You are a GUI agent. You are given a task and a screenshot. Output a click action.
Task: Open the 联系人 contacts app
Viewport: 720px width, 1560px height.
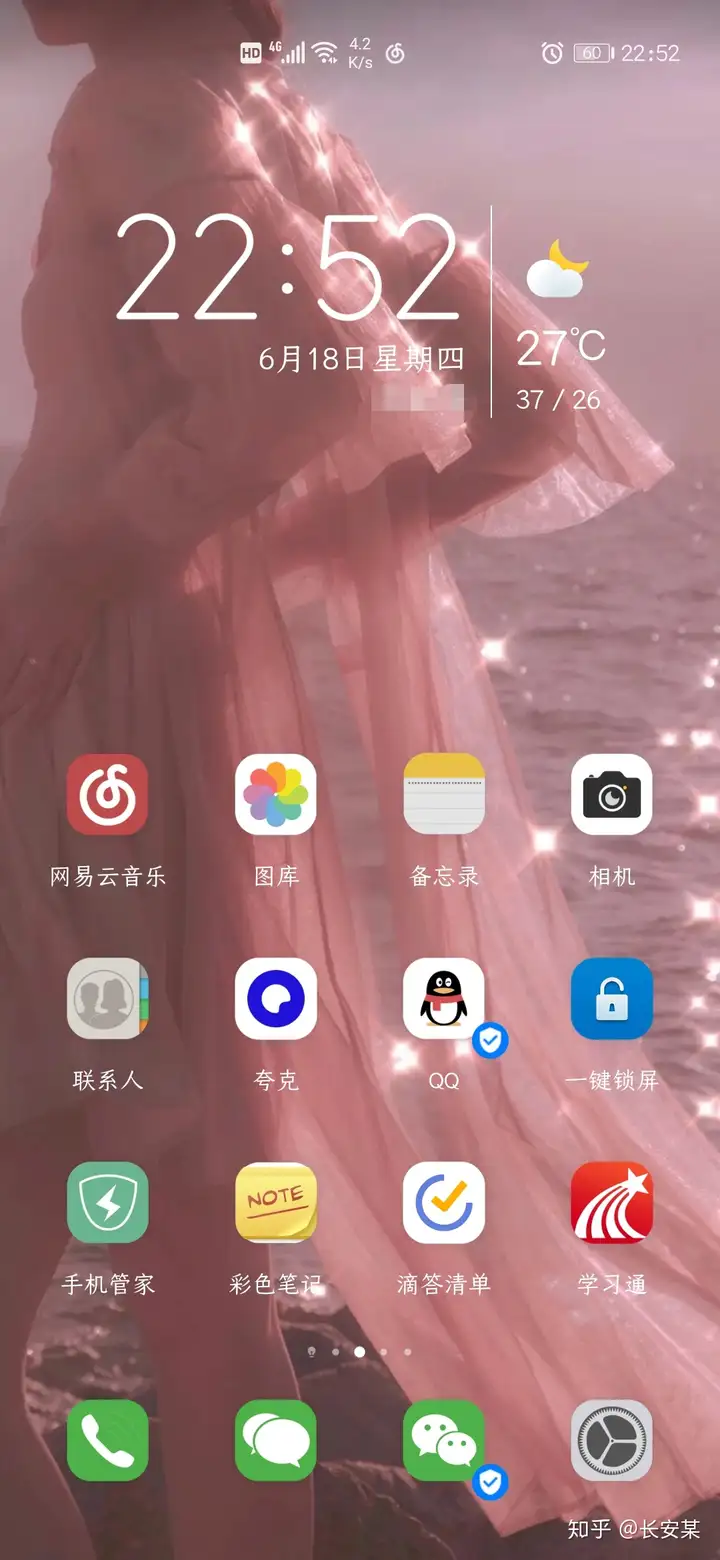click(107, 998)
